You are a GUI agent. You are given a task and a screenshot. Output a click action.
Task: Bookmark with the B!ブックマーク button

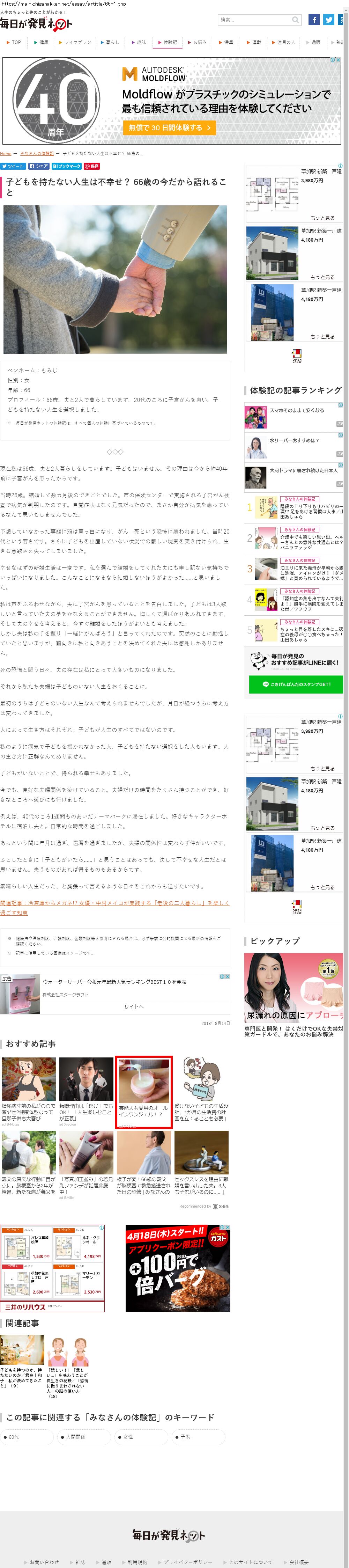coord(66,166)
